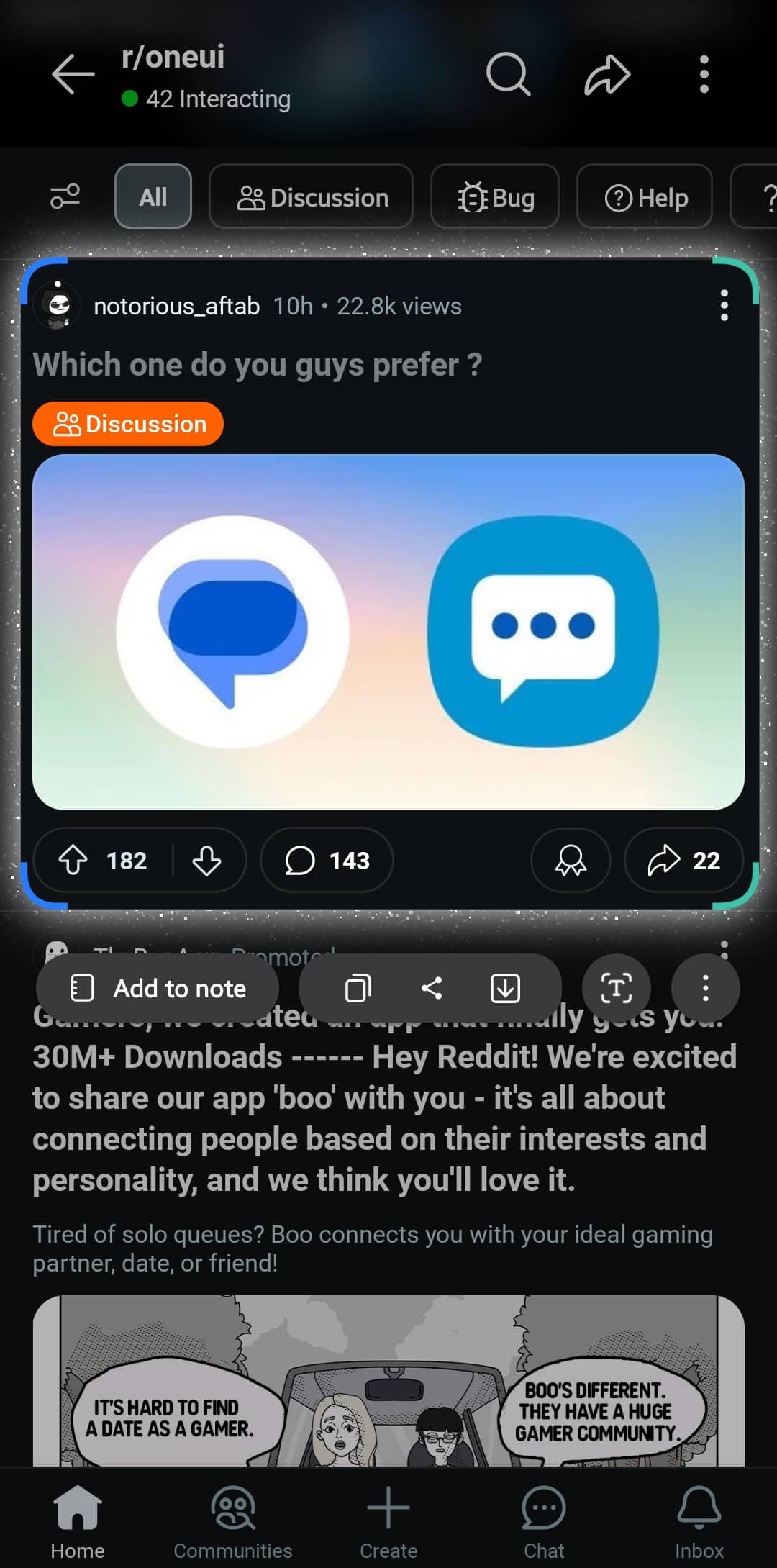Image resolution: width=777 pixels, height=1568 pixels.
Task: Share the r/oneui community
Action: (x=607, y=74)
